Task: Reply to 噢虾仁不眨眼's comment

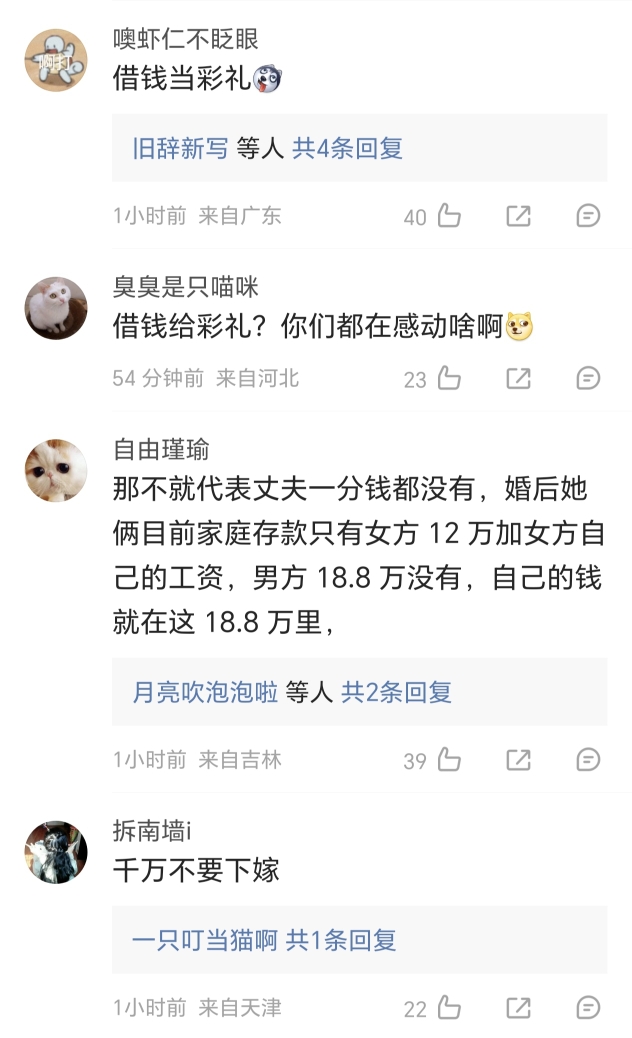Action: (589, 216)
